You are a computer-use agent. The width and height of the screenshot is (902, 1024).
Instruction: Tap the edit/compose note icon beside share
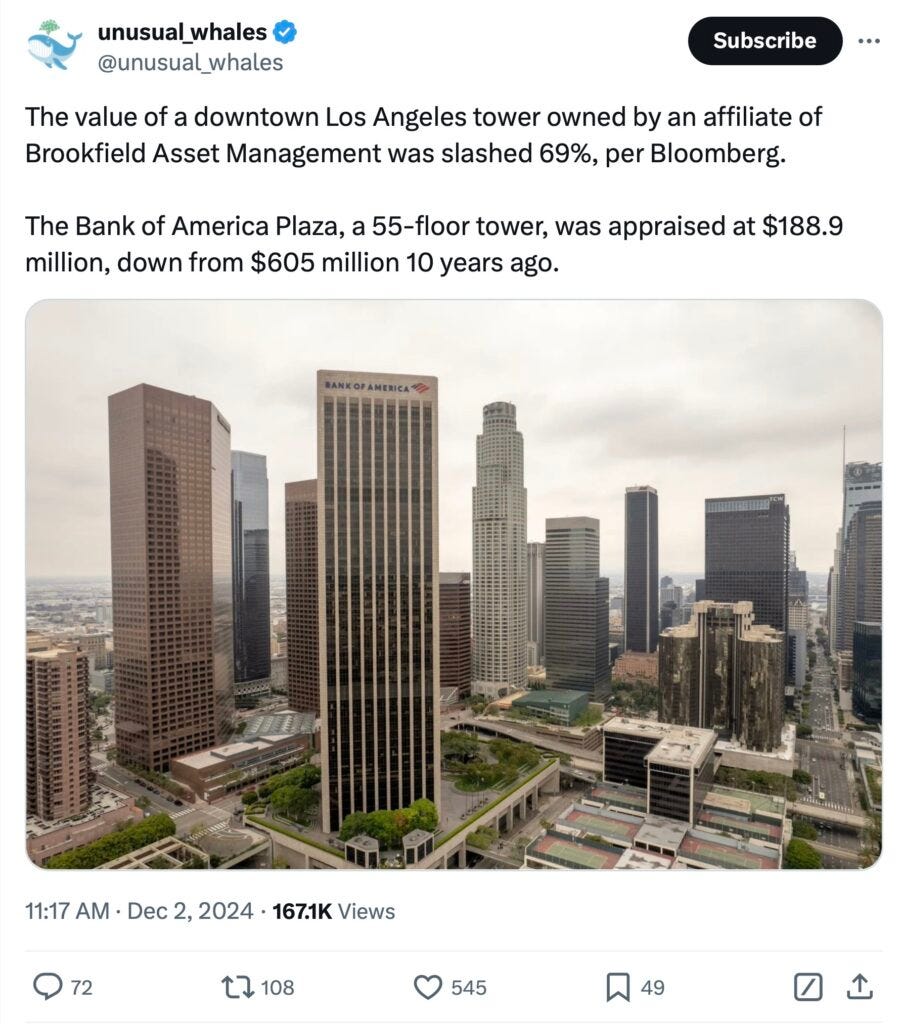pyautogui.click(x=807, y=987)
